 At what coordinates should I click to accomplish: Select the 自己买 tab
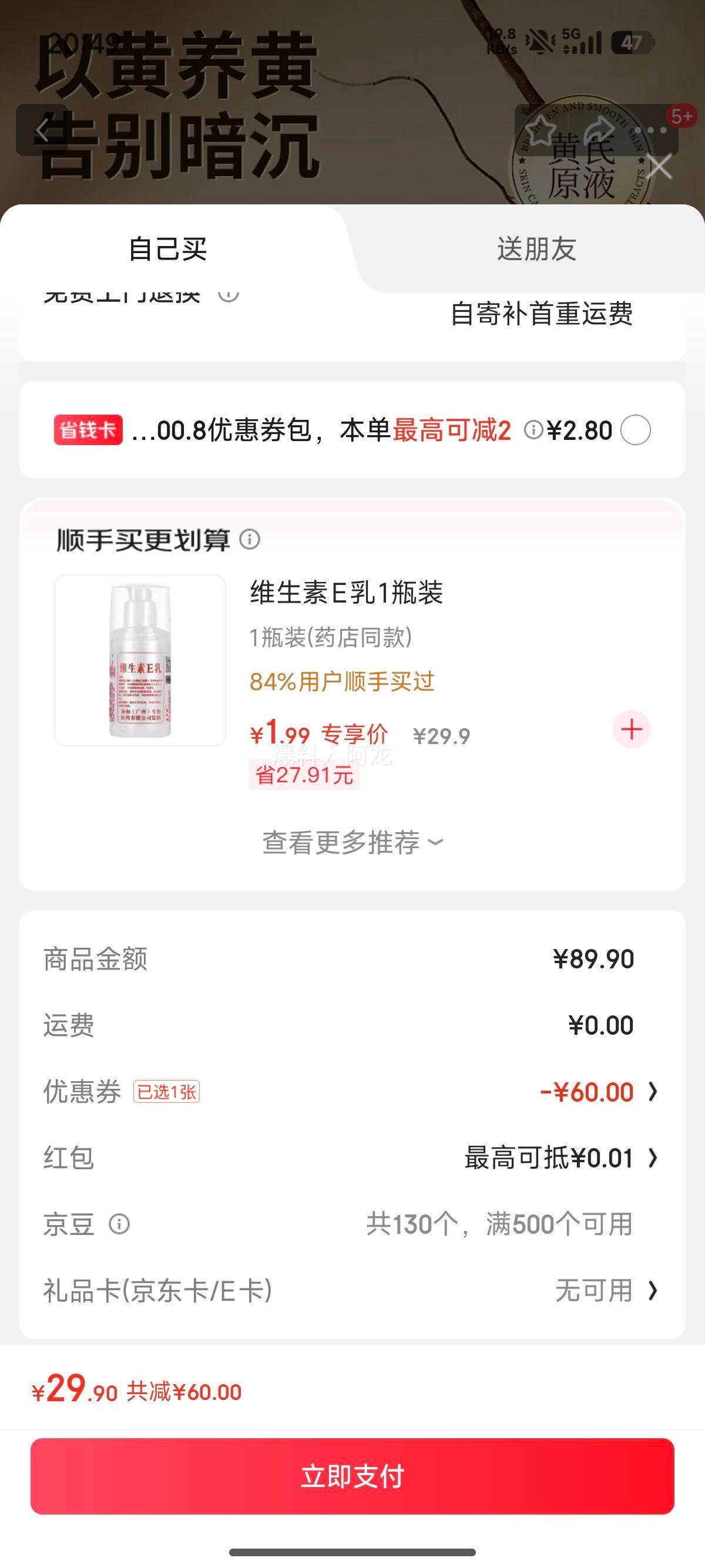[168, 249]
